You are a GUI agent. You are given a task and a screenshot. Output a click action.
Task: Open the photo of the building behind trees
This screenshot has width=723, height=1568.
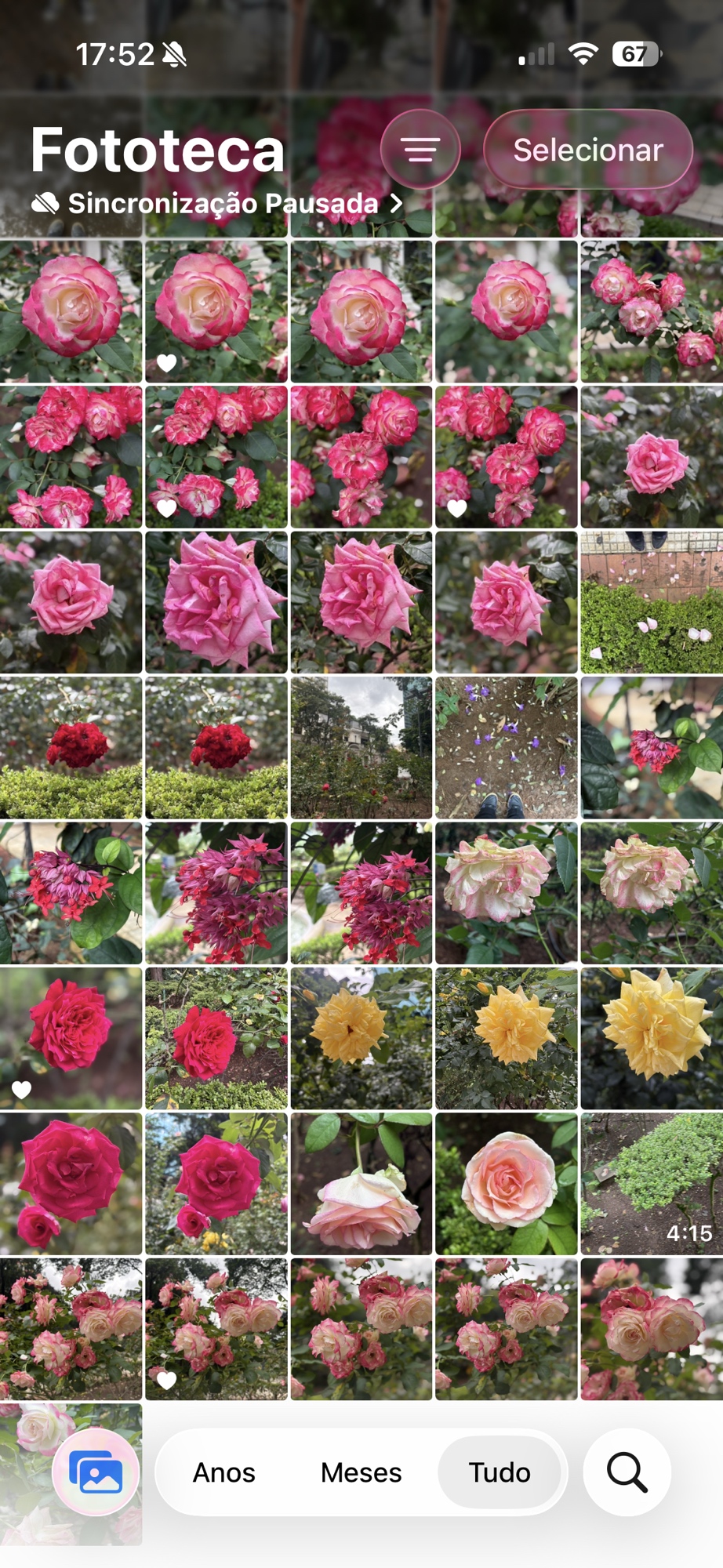[x=361, y=748]
